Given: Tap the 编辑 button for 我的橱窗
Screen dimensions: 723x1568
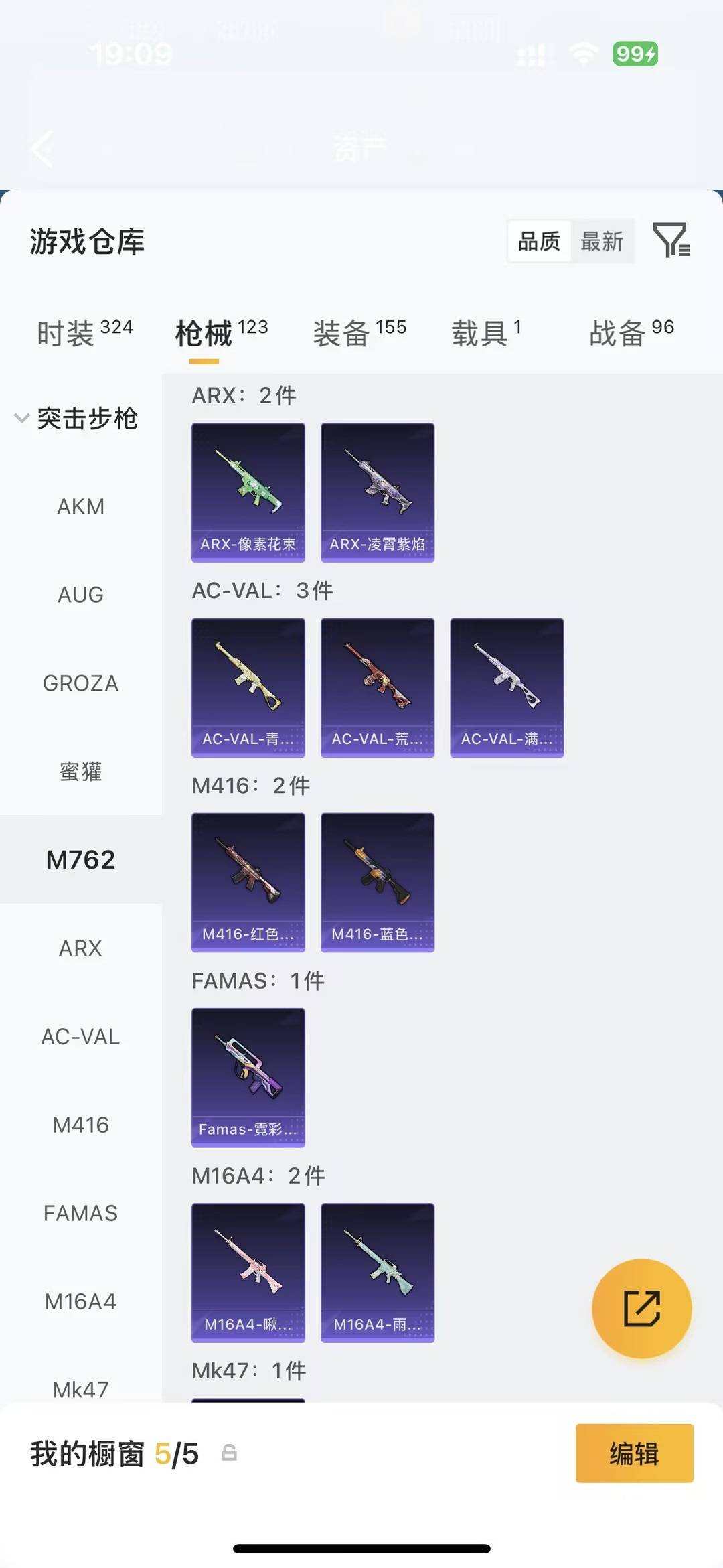Looking at the screenshot, I should point(634,1453).
